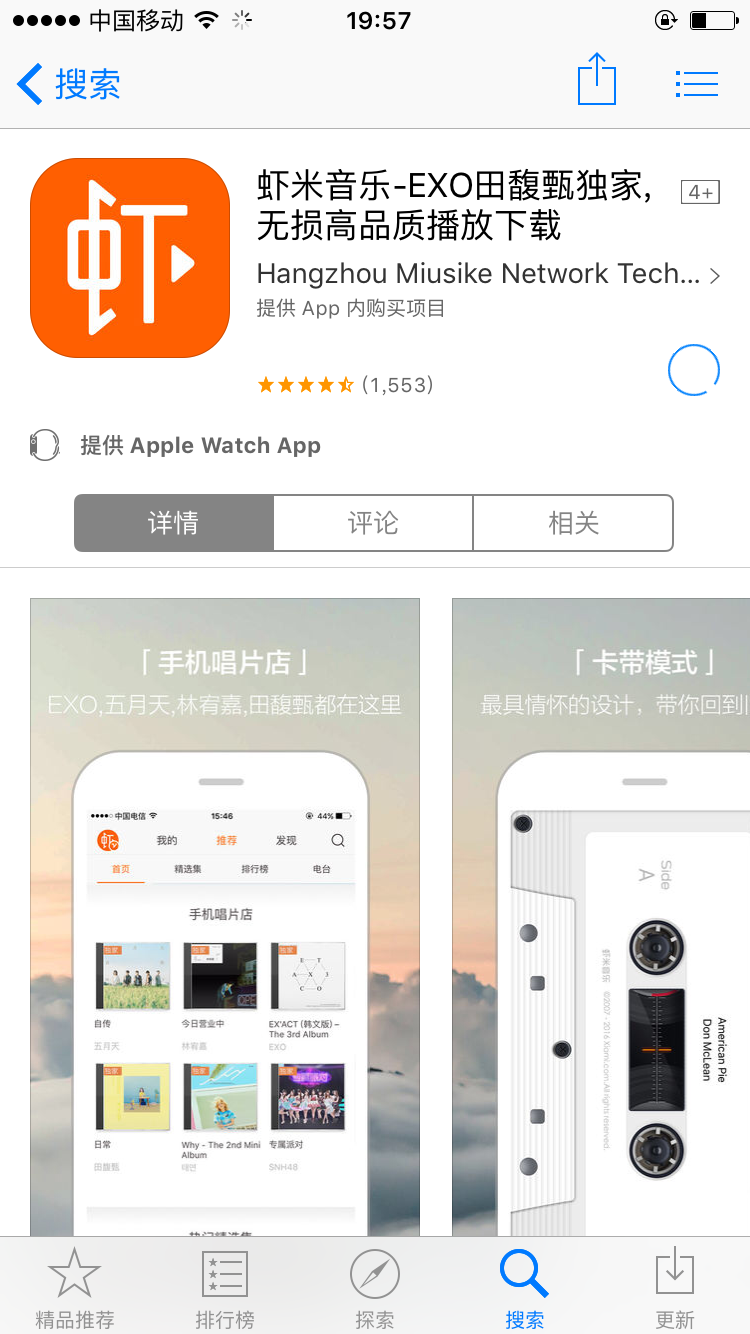Viewport: 750px width, 1334px height.
Task: Switch to the 排行榜 tab
Action: (x=225, y=1289)
